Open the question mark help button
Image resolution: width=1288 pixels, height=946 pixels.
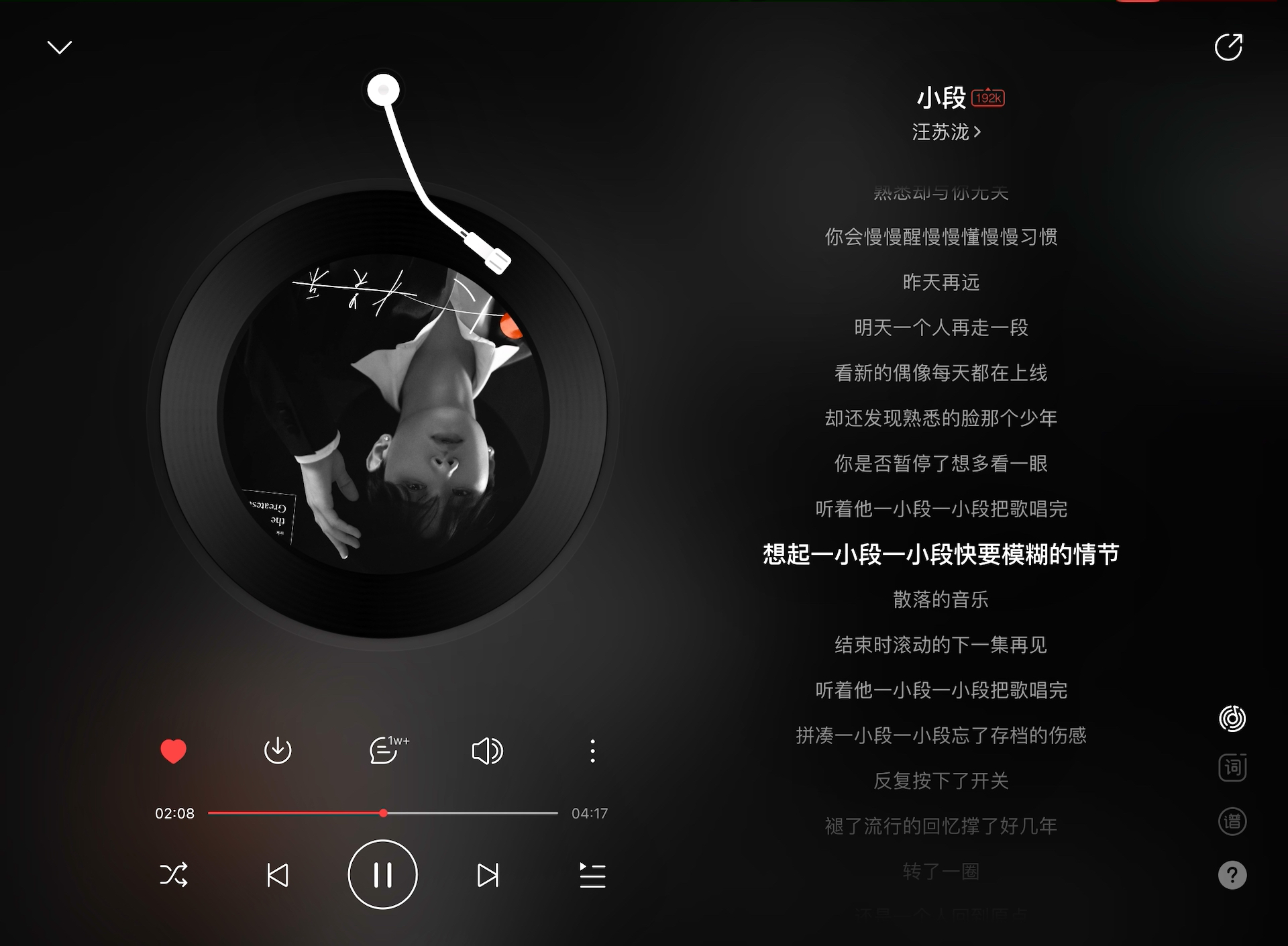pos(1232,875)
